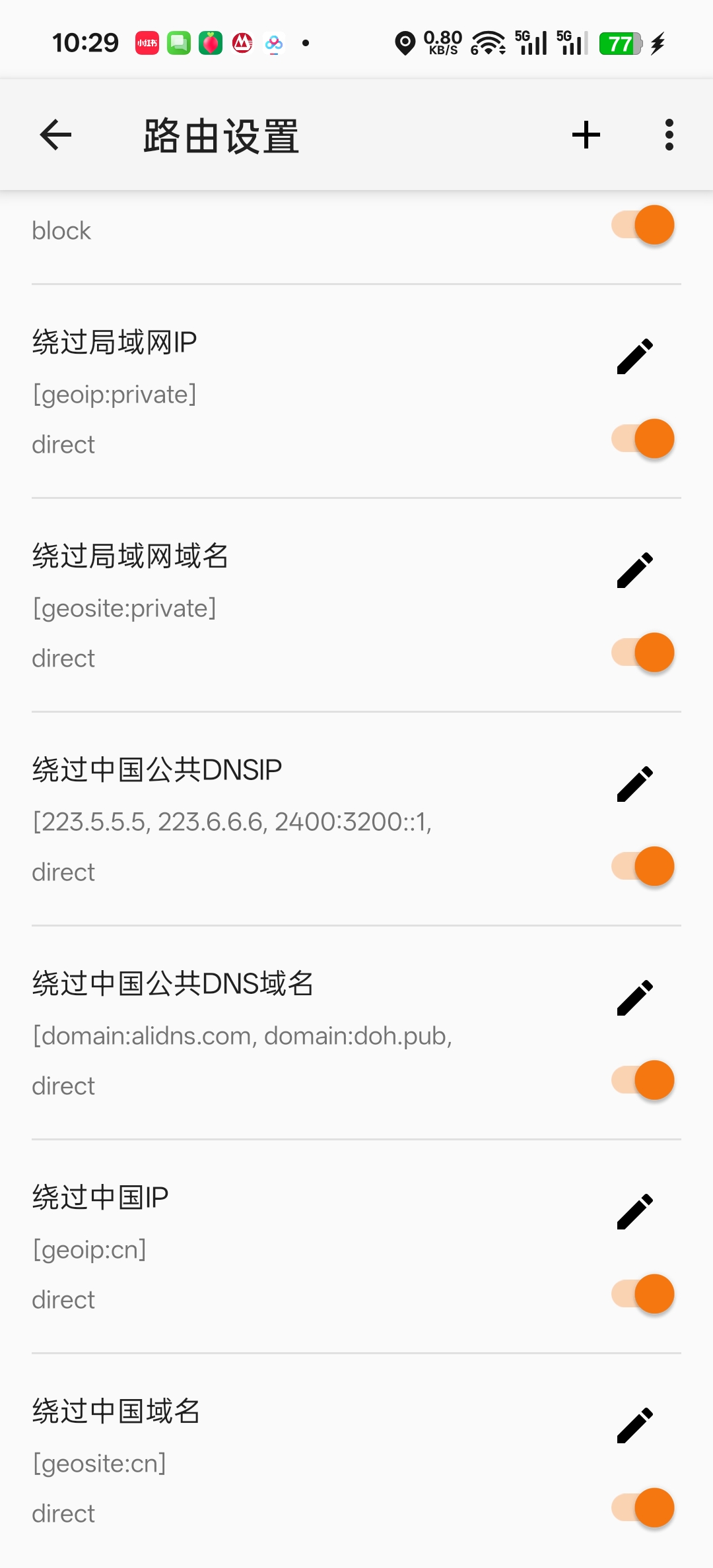This screenshot has width=713, height=1568.
Task: Disable 绕过中国公共DNS域名 toggle
Action: pyautogui.click(x=643, y=1080)
